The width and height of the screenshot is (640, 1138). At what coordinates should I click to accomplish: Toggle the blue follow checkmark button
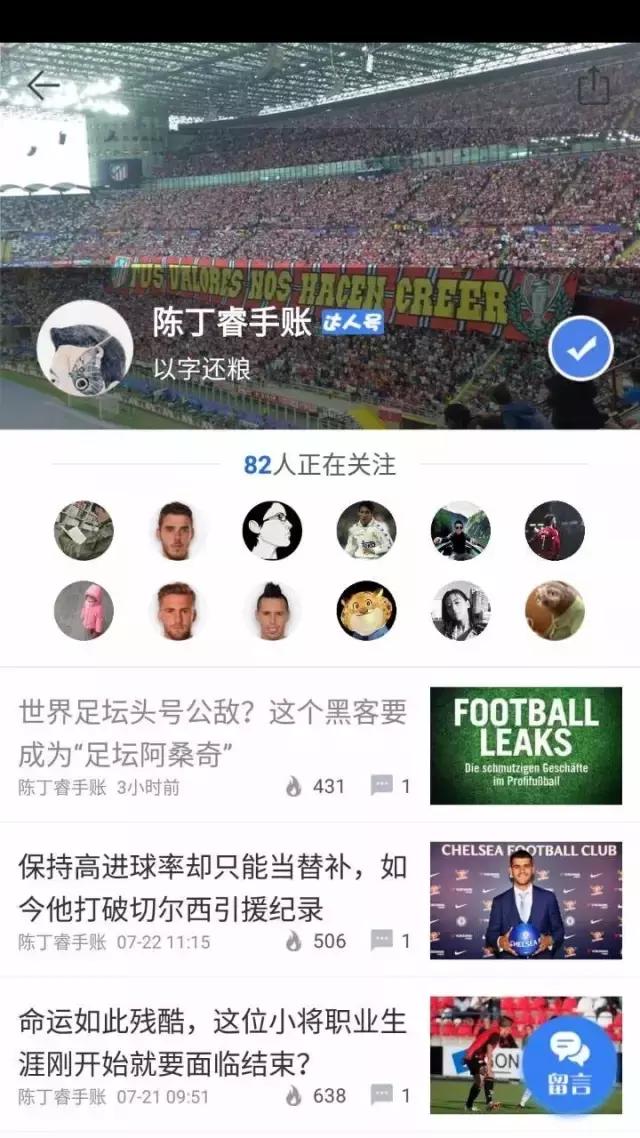point(581,348)
